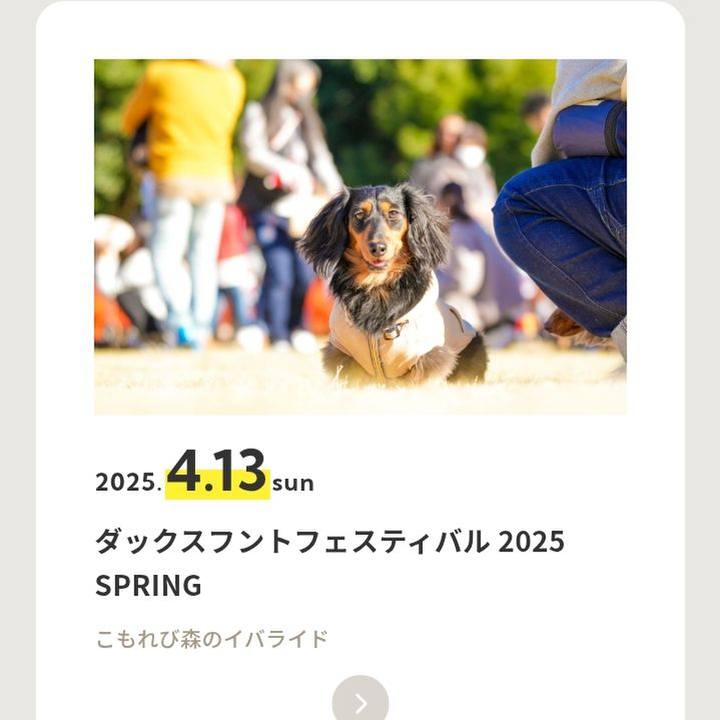Tap the round arrow button below the event
This screenshot has height=720, width=720.
(360, 702)
